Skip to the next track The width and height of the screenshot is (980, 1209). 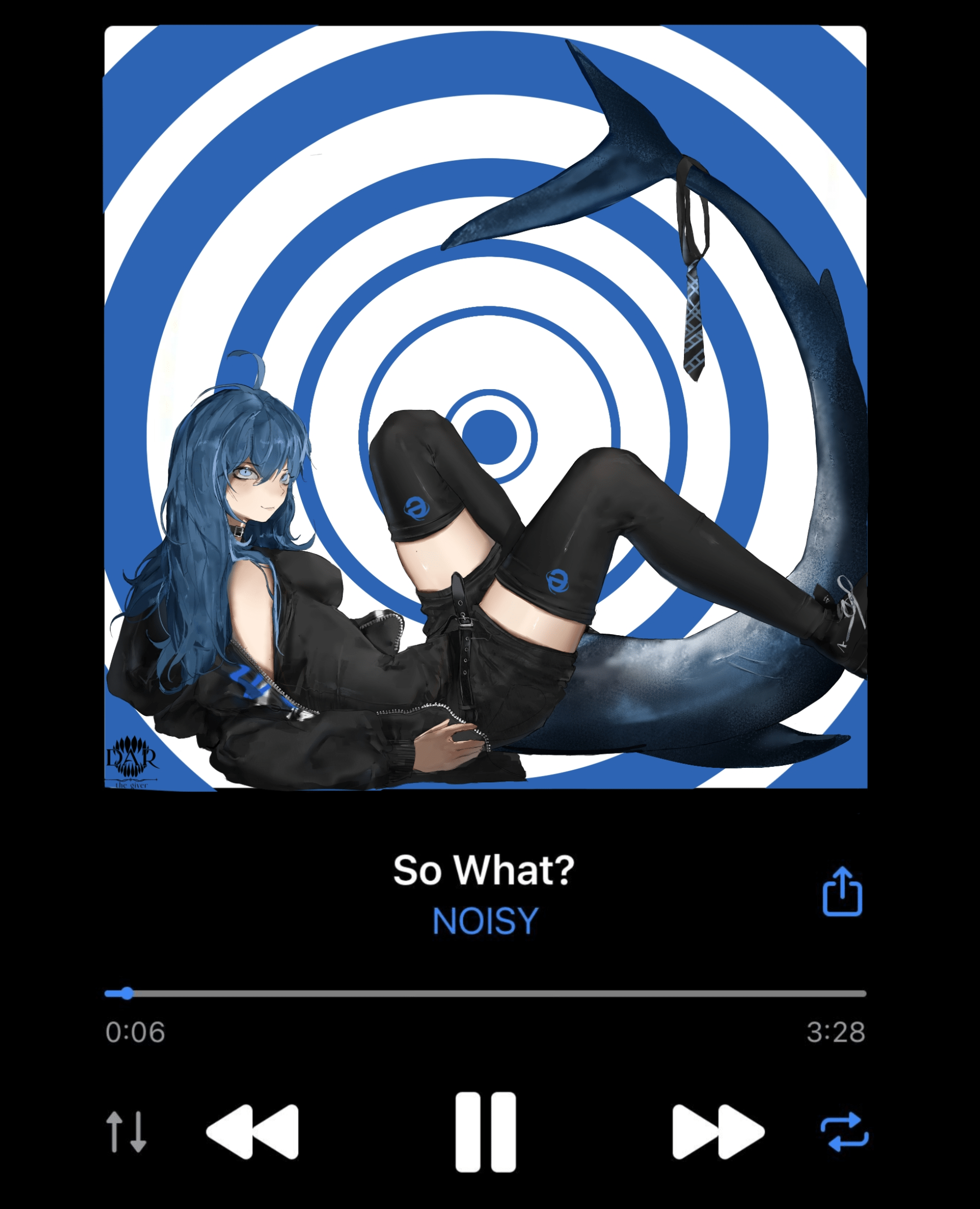(x=718, y=1131)
